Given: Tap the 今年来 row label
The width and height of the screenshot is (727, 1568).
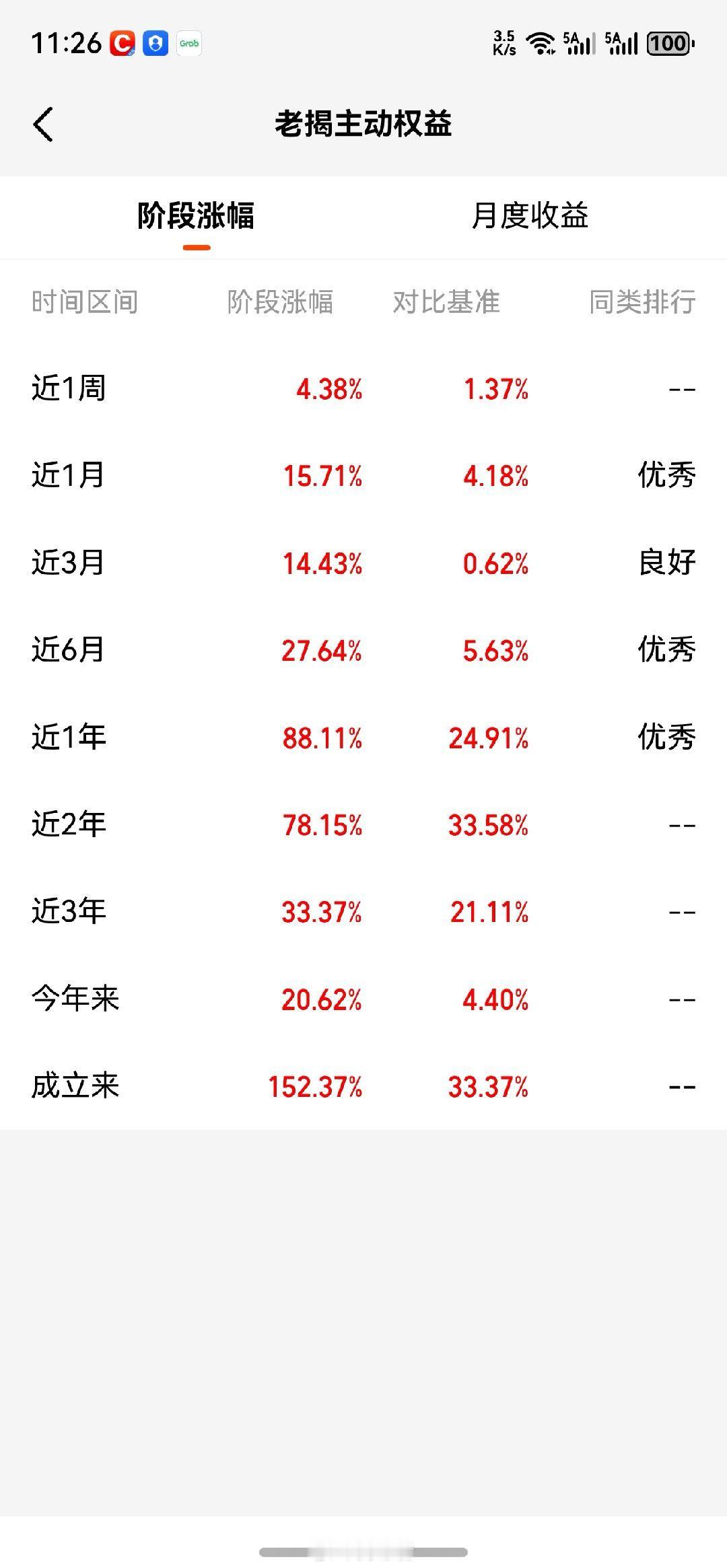Looking at the screenshot, I should click(x=74, y=999).
